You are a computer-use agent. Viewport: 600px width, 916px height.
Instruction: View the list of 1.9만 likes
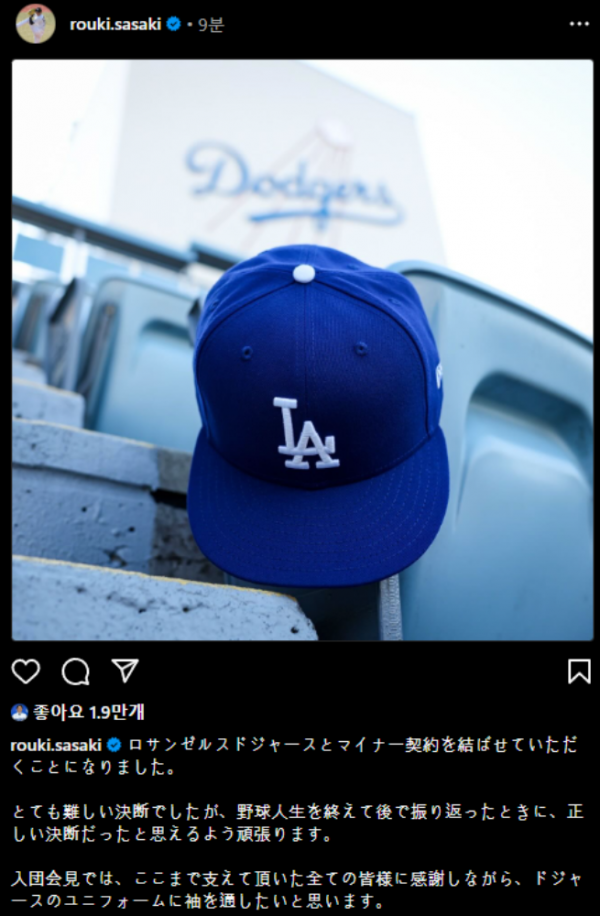89,712
